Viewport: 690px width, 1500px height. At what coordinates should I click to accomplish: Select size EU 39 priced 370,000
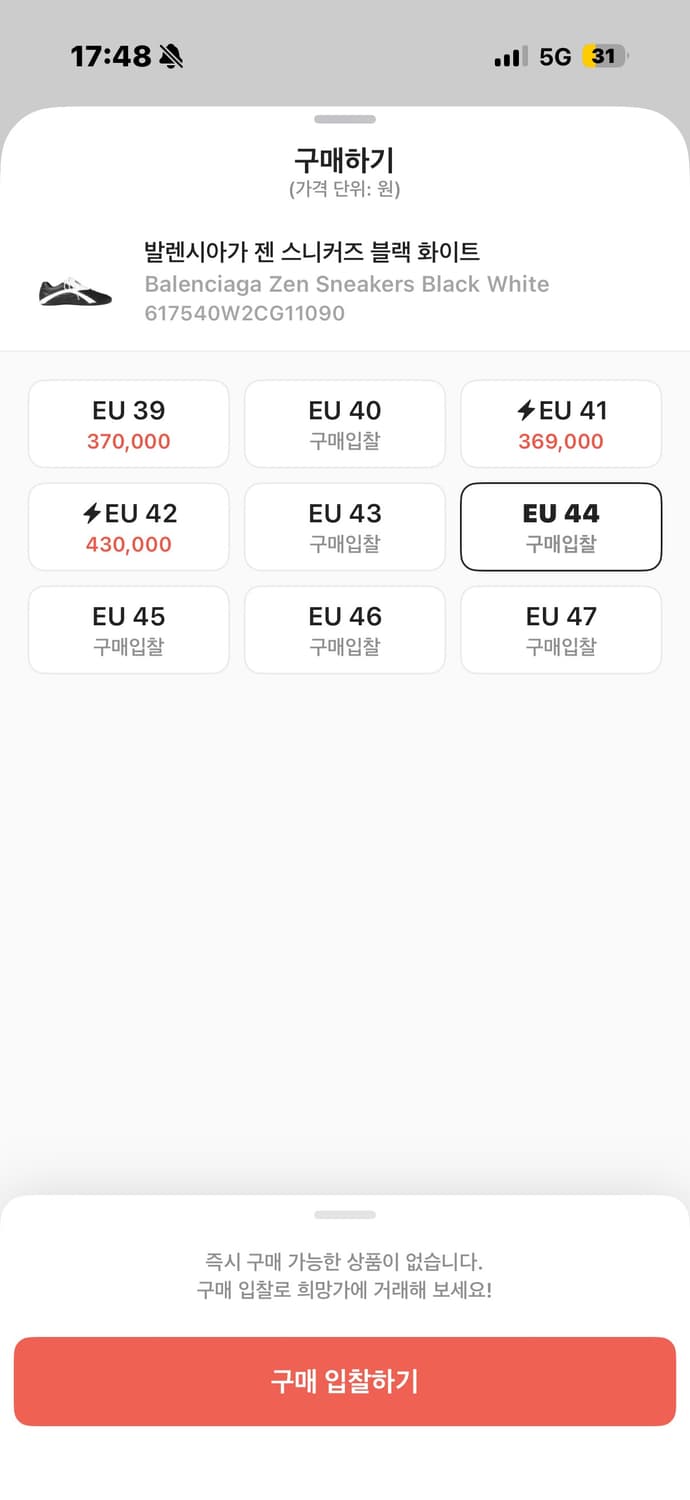(129, 424)
